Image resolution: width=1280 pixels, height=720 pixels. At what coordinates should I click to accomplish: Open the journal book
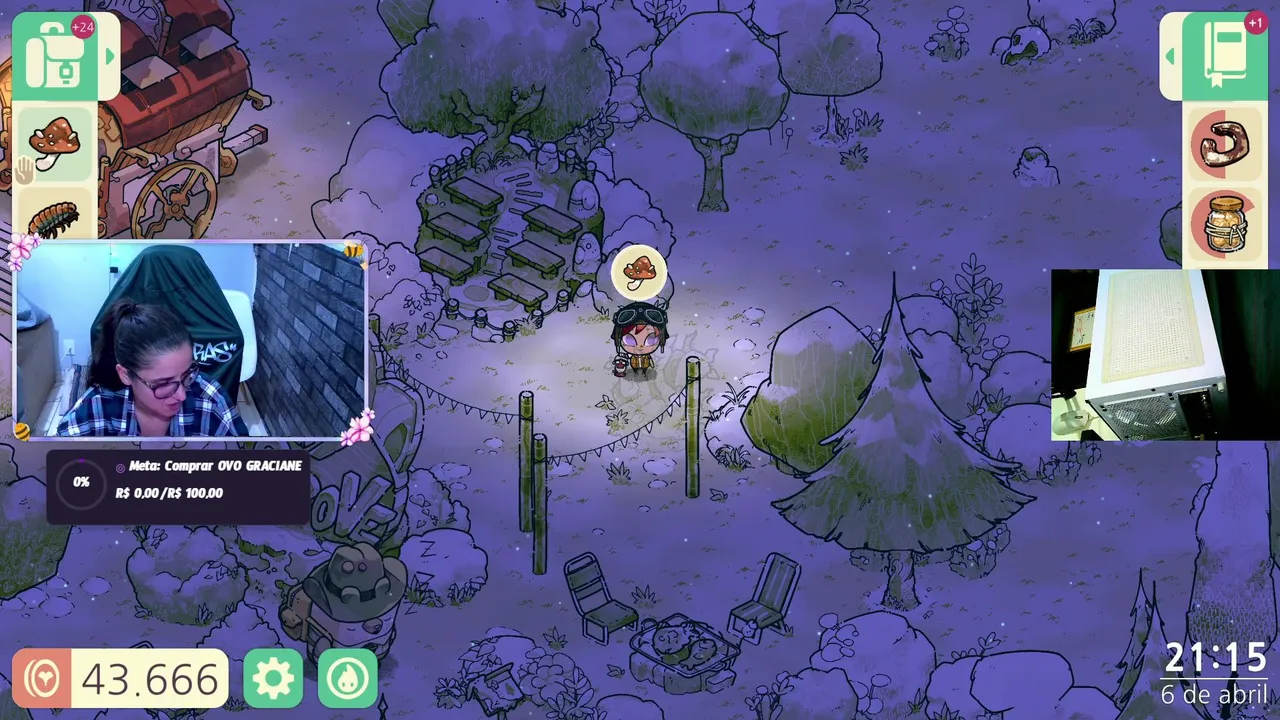point(1225,57)
